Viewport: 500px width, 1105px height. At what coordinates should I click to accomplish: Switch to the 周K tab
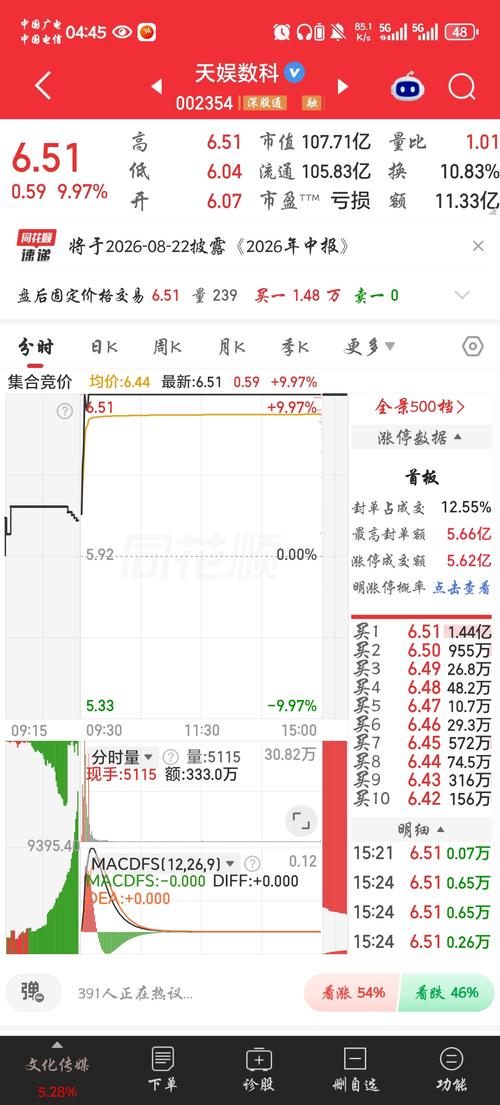click(x=167, y=347)
